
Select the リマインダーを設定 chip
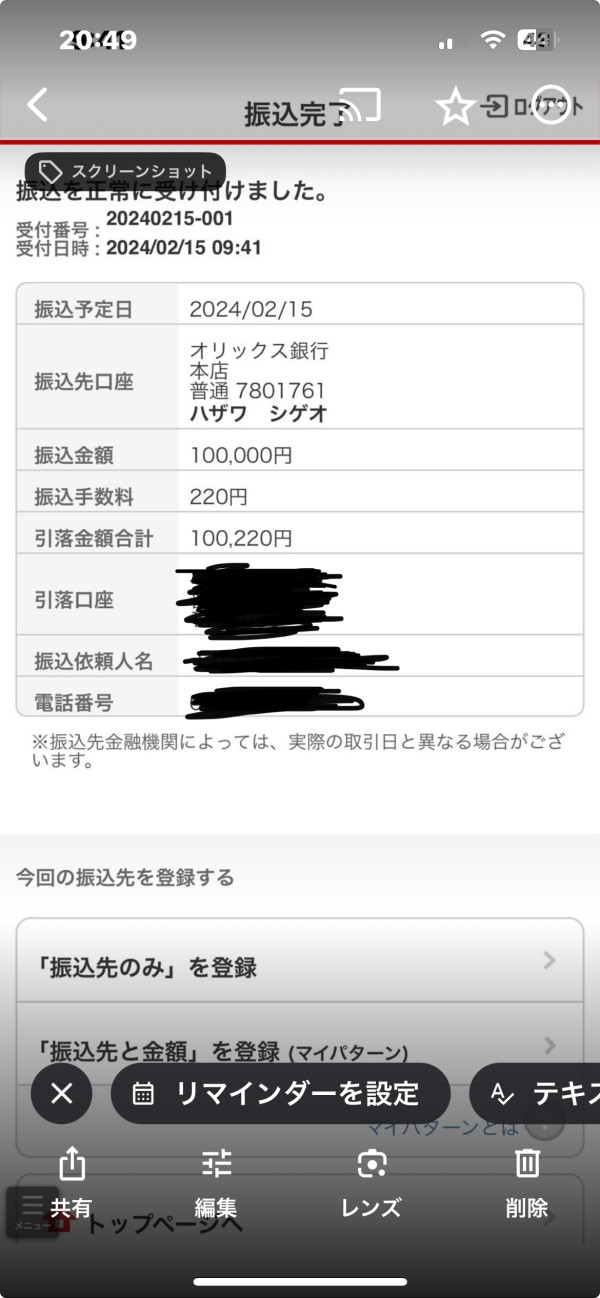tap(280, 1093)
